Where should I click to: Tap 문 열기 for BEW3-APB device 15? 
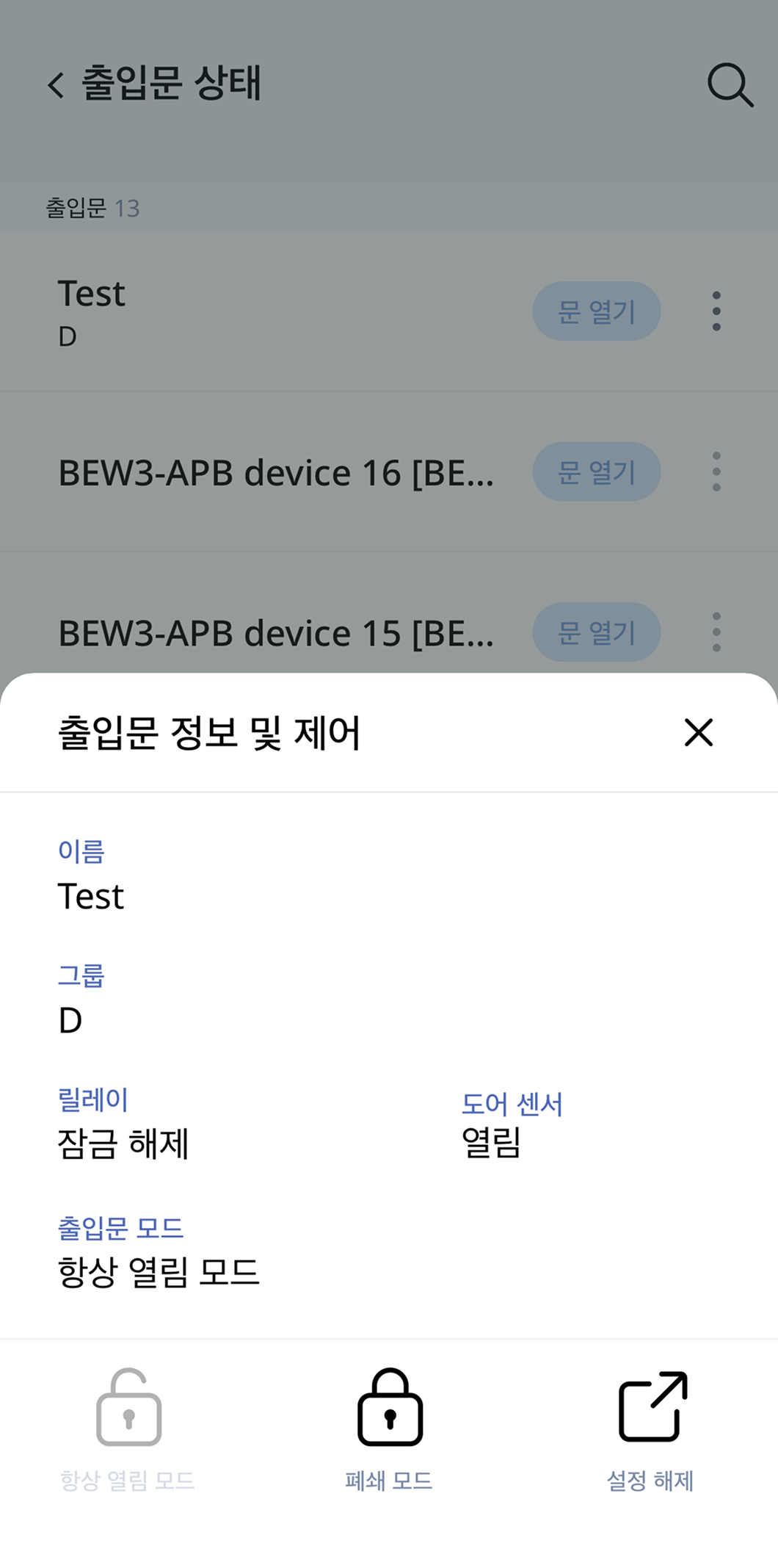click(596, 632)
